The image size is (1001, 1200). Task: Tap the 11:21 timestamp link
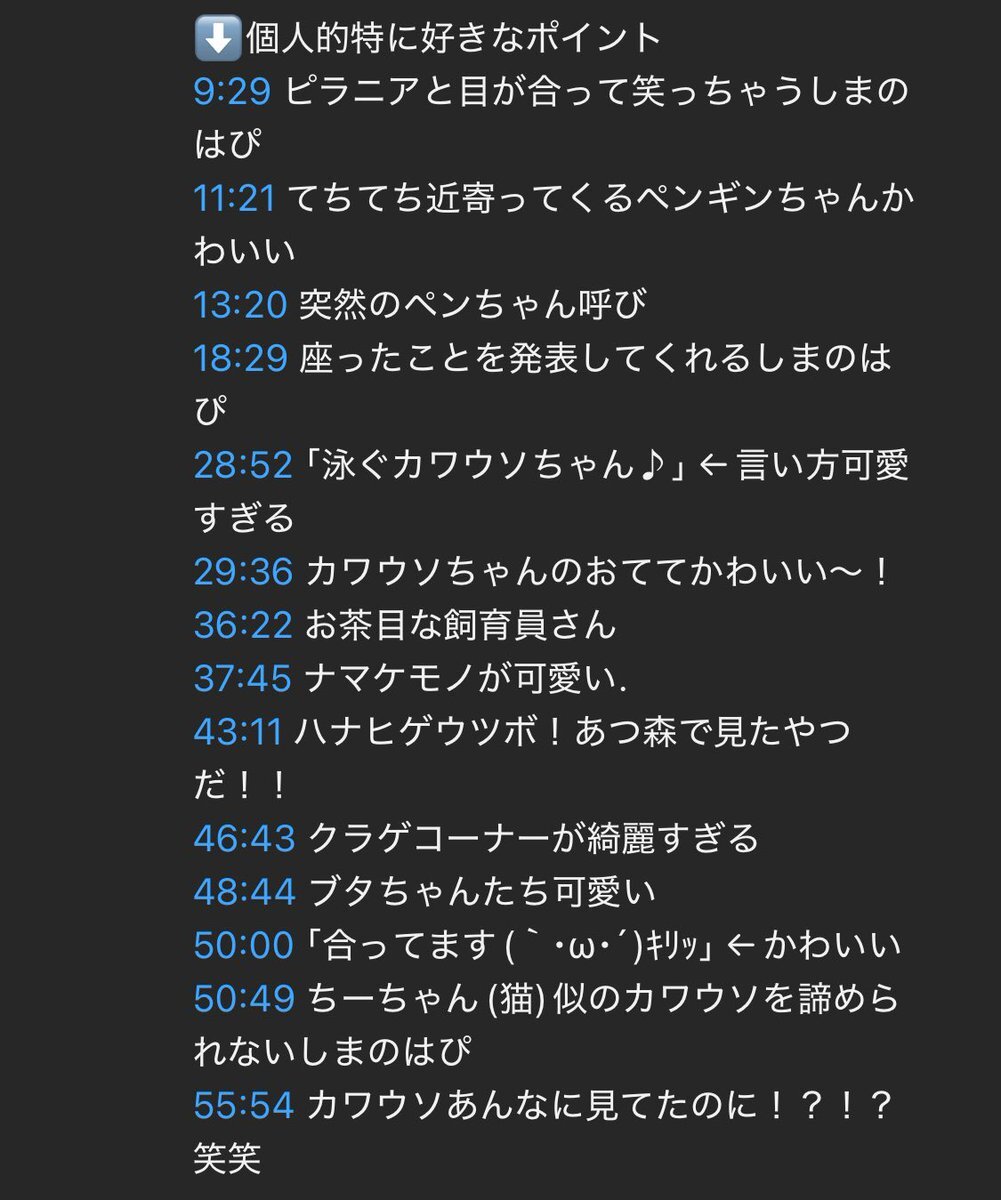234,199
